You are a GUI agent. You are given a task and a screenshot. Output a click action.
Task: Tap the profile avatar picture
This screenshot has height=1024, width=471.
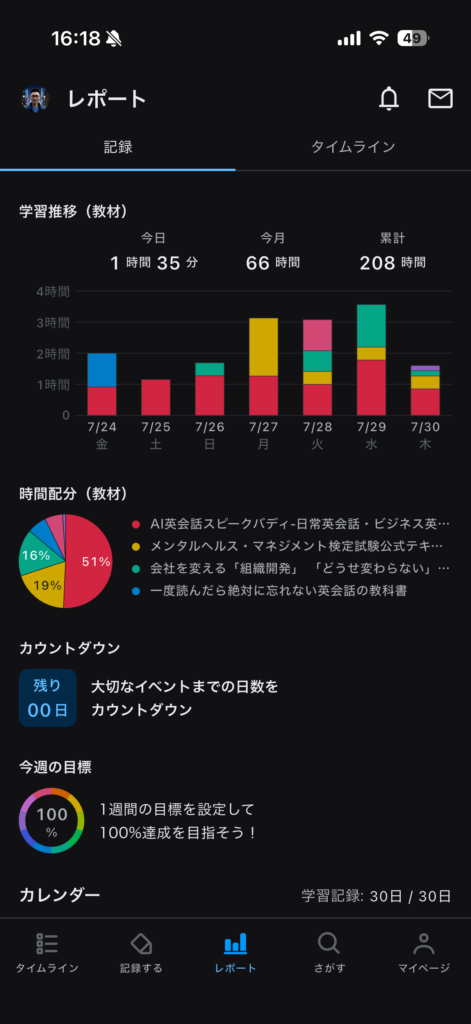(35, 99)
